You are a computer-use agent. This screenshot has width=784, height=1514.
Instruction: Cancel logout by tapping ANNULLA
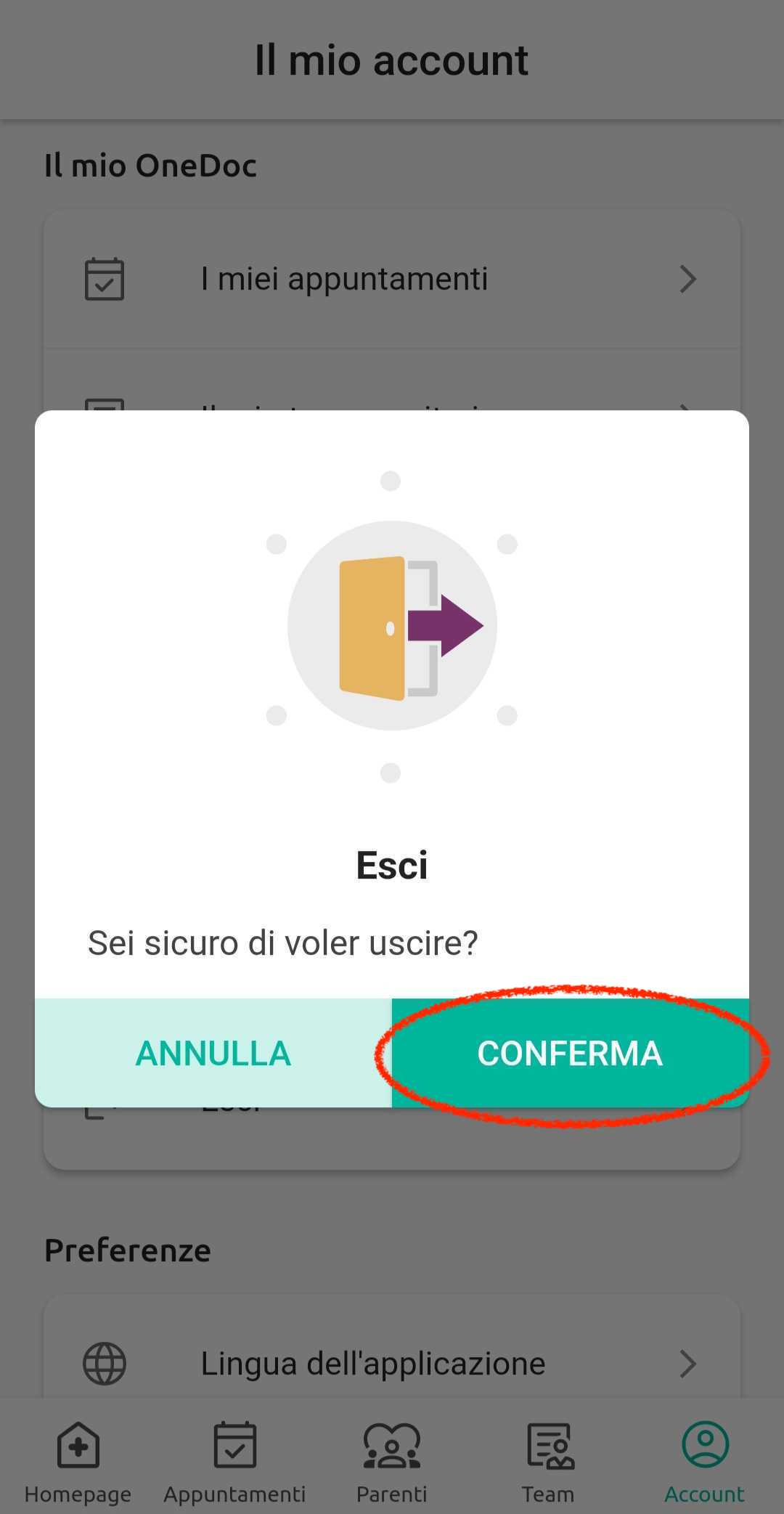tap(213, 1052)
